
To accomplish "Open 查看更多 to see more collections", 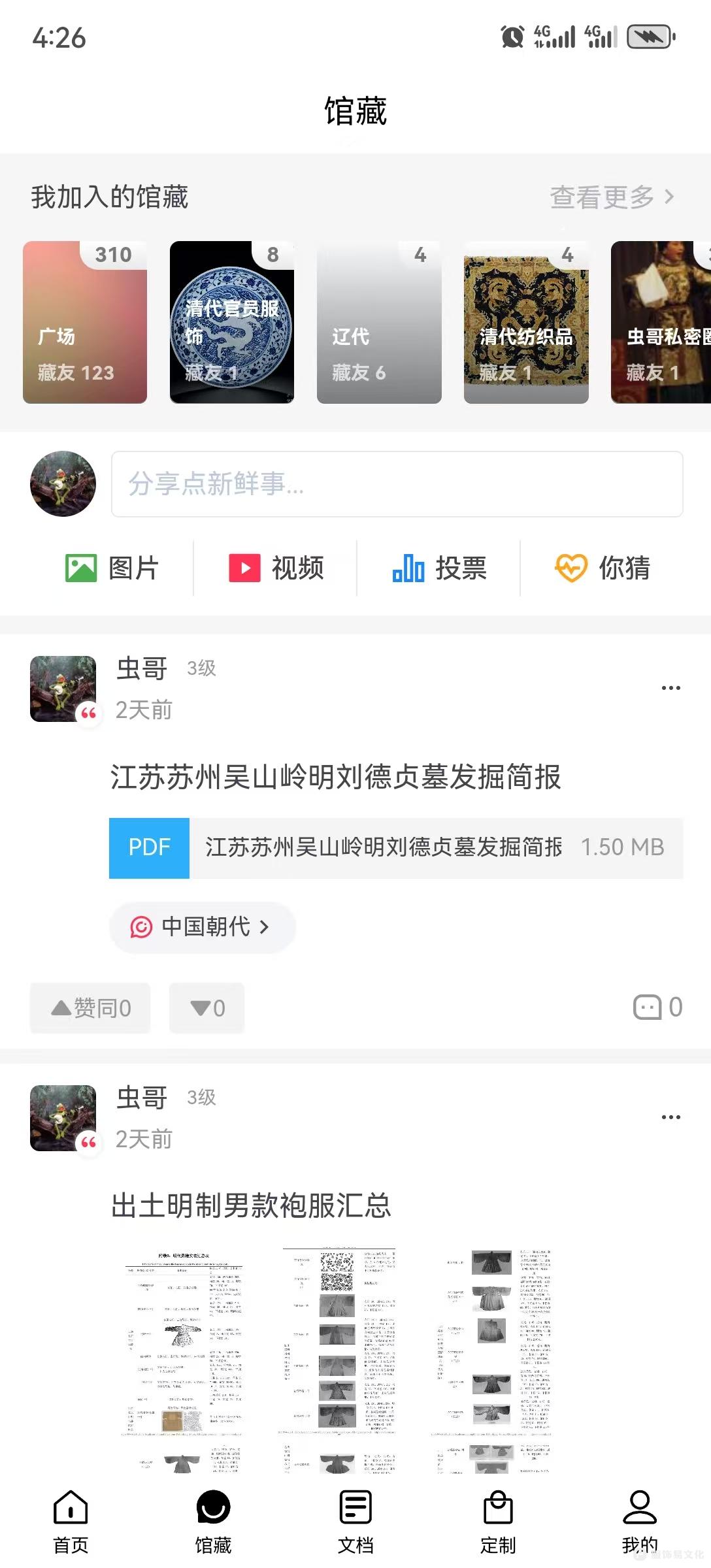I will click(611, 197).
